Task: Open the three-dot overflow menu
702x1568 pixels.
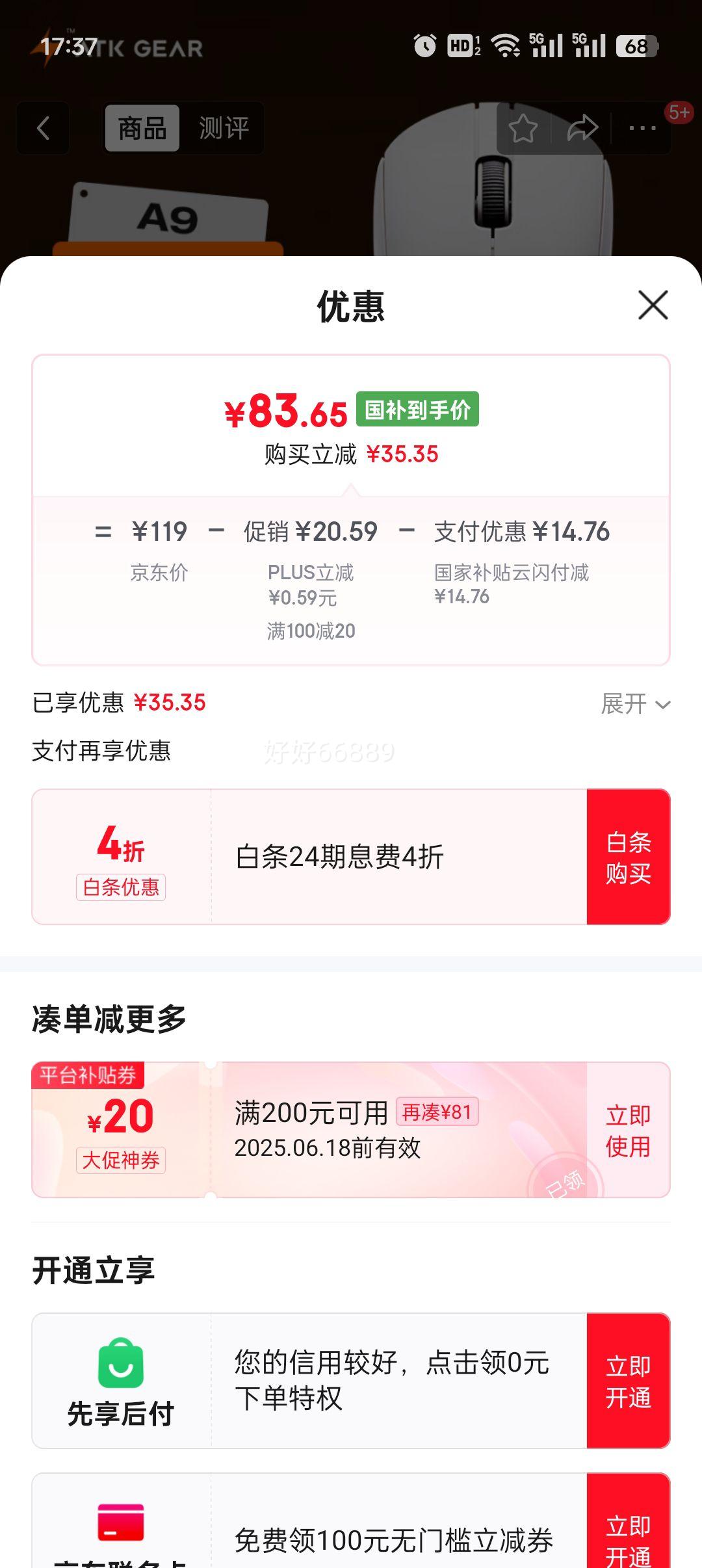Action: pyautogui.click(x=642, y=128)
